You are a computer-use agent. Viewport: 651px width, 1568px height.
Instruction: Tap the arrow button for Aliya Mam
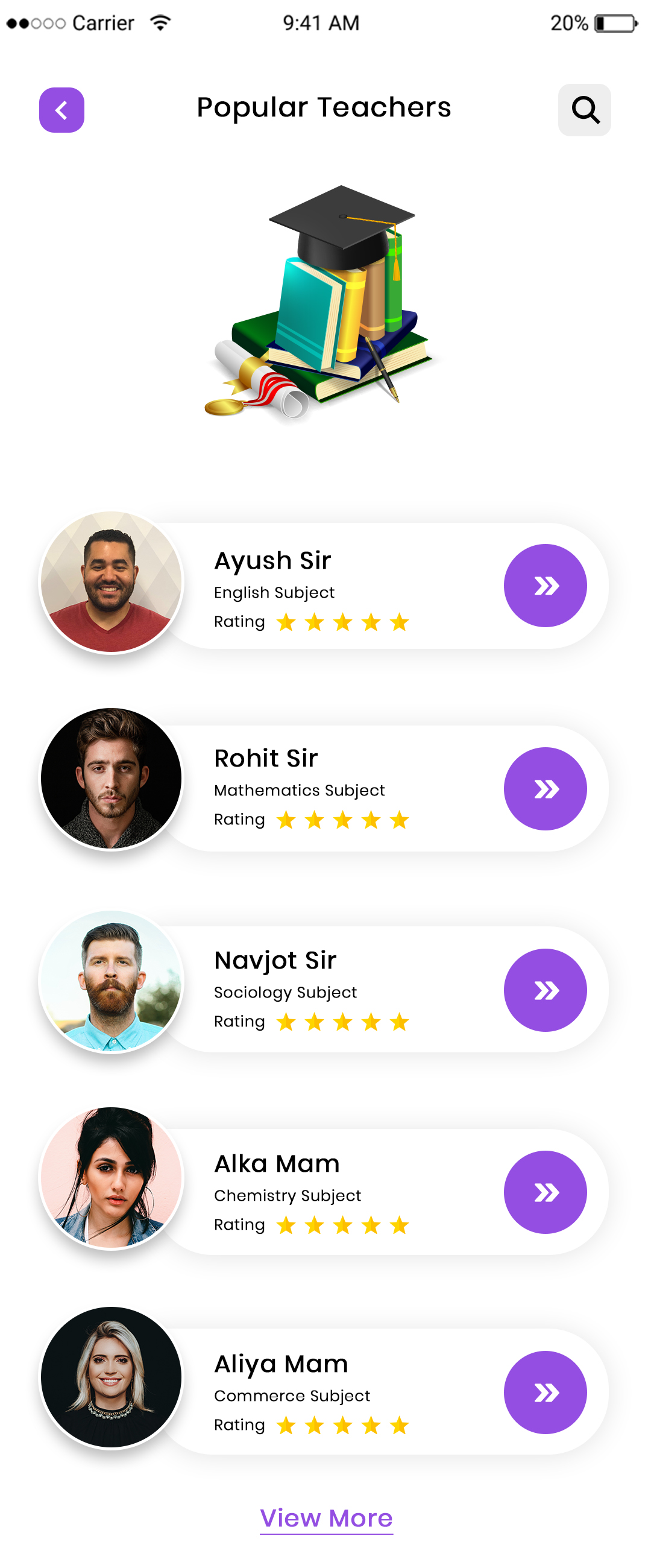tap(544, 1392)
